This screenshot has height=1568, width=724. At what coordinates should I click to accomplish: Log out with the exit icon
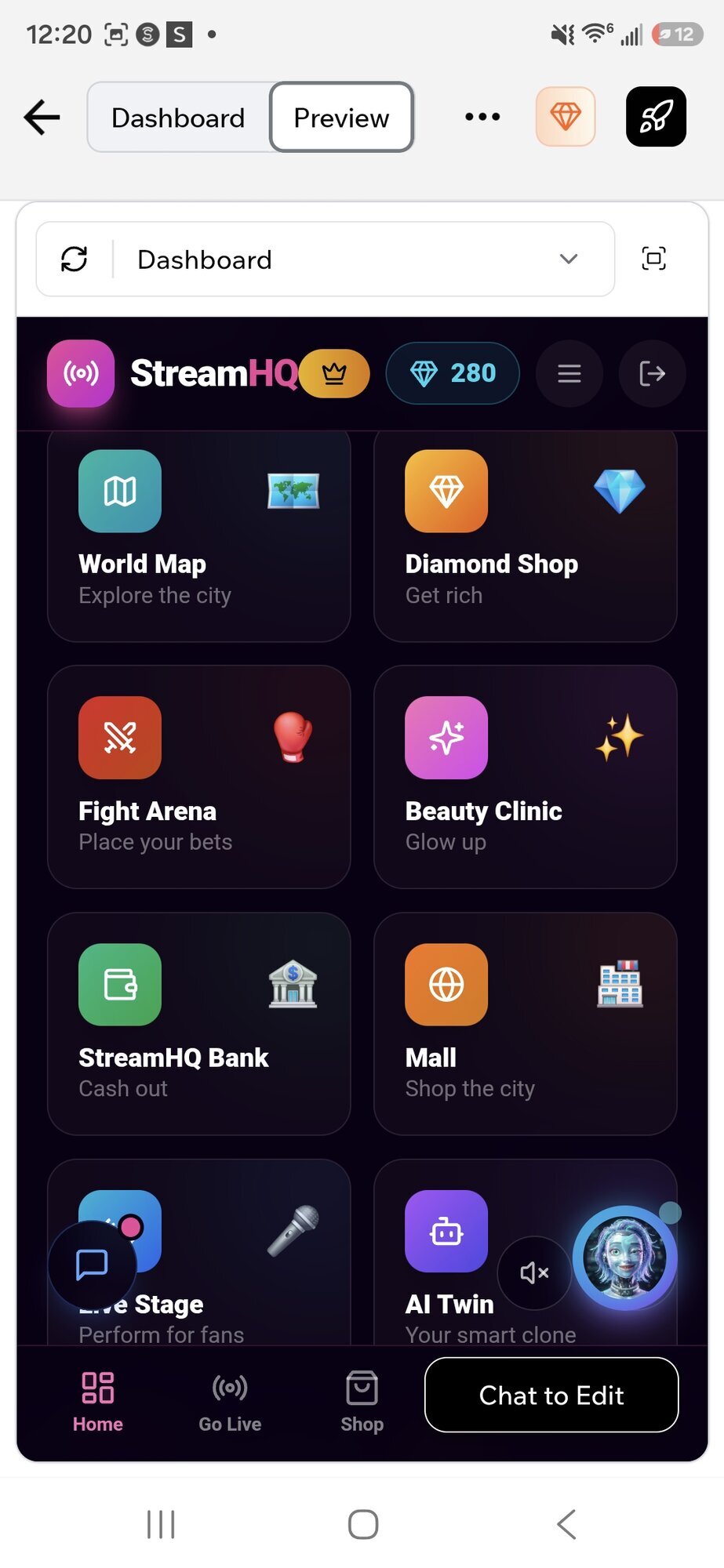(x=653, y=373)
